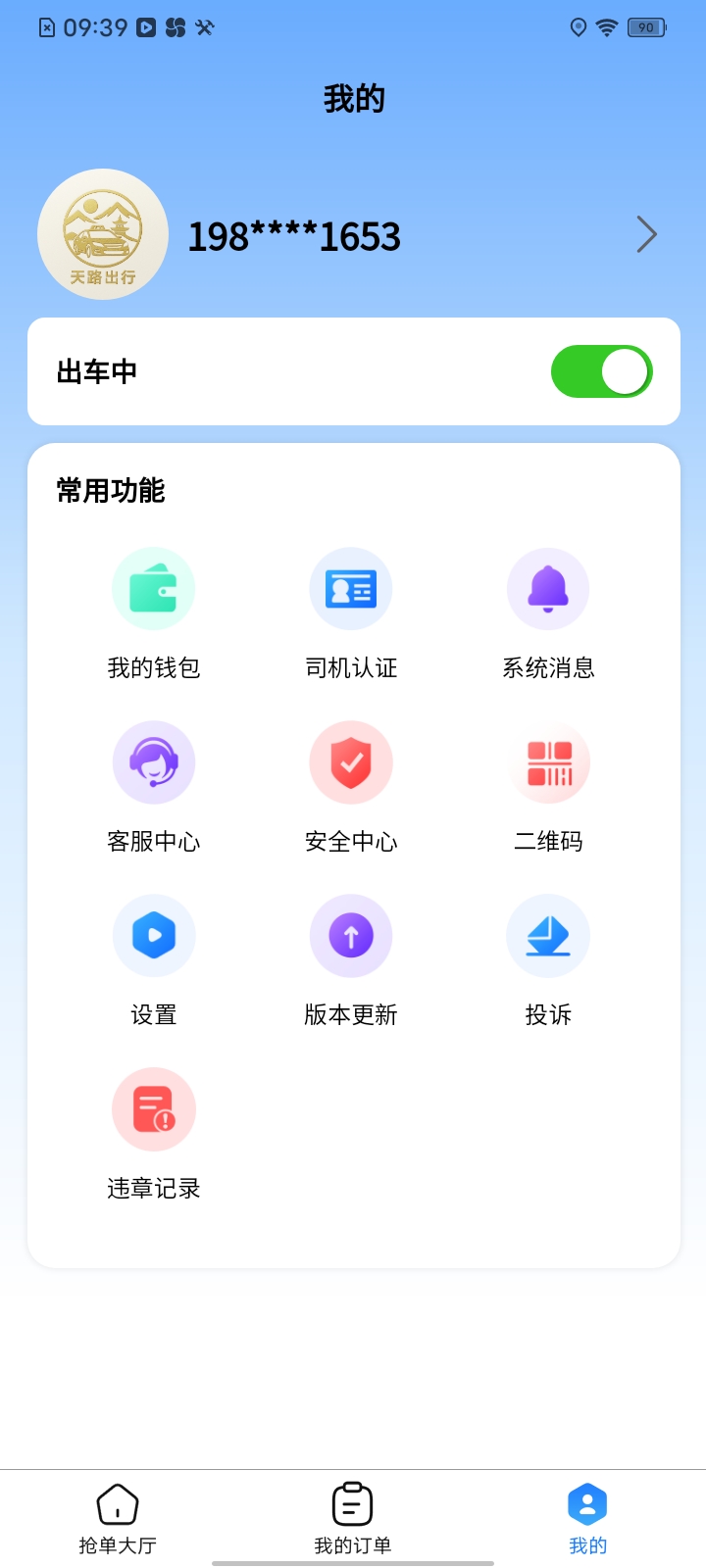Open the 违章记录 violation records icon
Viewport: 706px width, 1568px height.
coord(154,1108)
